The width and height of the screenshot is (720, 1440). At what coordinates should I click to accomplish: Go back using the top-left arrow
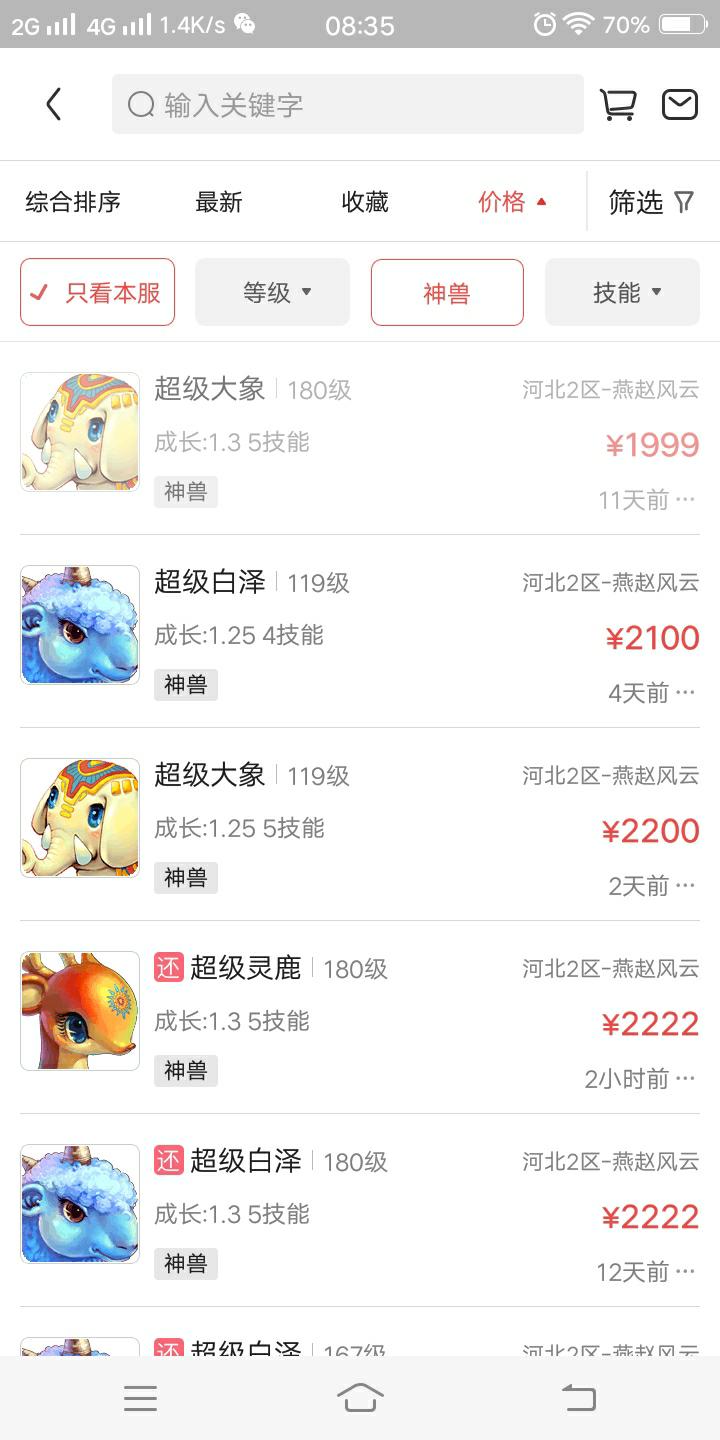(x=54, y=104)
